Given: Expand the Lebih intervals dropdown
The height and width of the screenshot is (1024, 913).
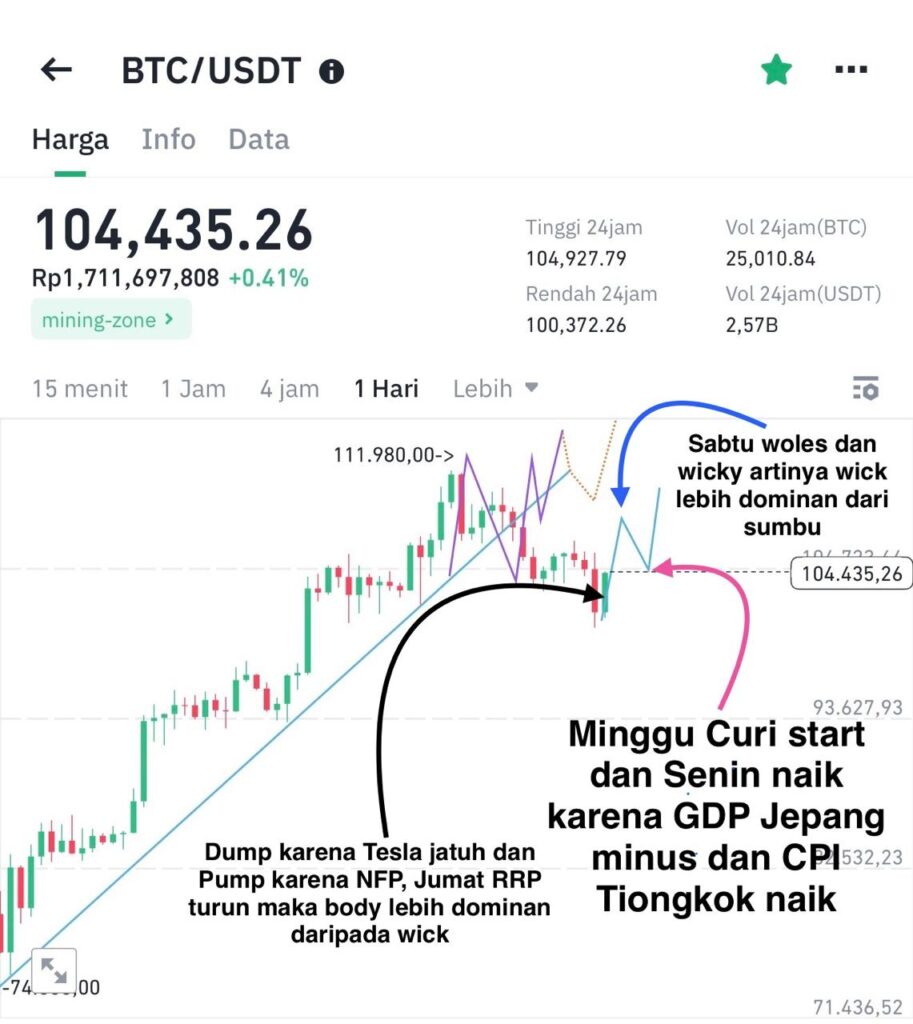Looking at the screenshot, I should tap(496, 388).
